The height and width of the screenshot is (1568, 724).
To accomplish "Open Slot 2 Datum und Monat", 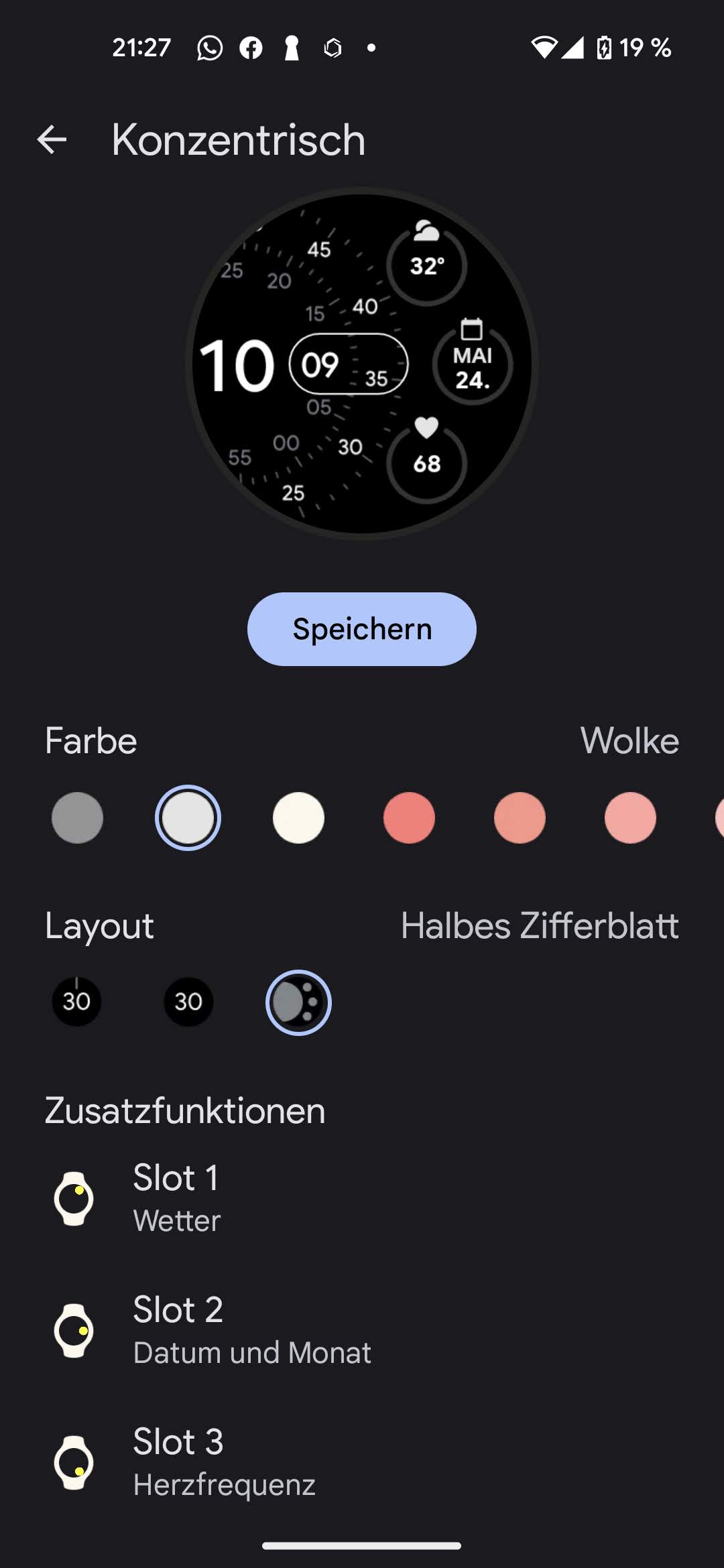I will [251, 1331].
